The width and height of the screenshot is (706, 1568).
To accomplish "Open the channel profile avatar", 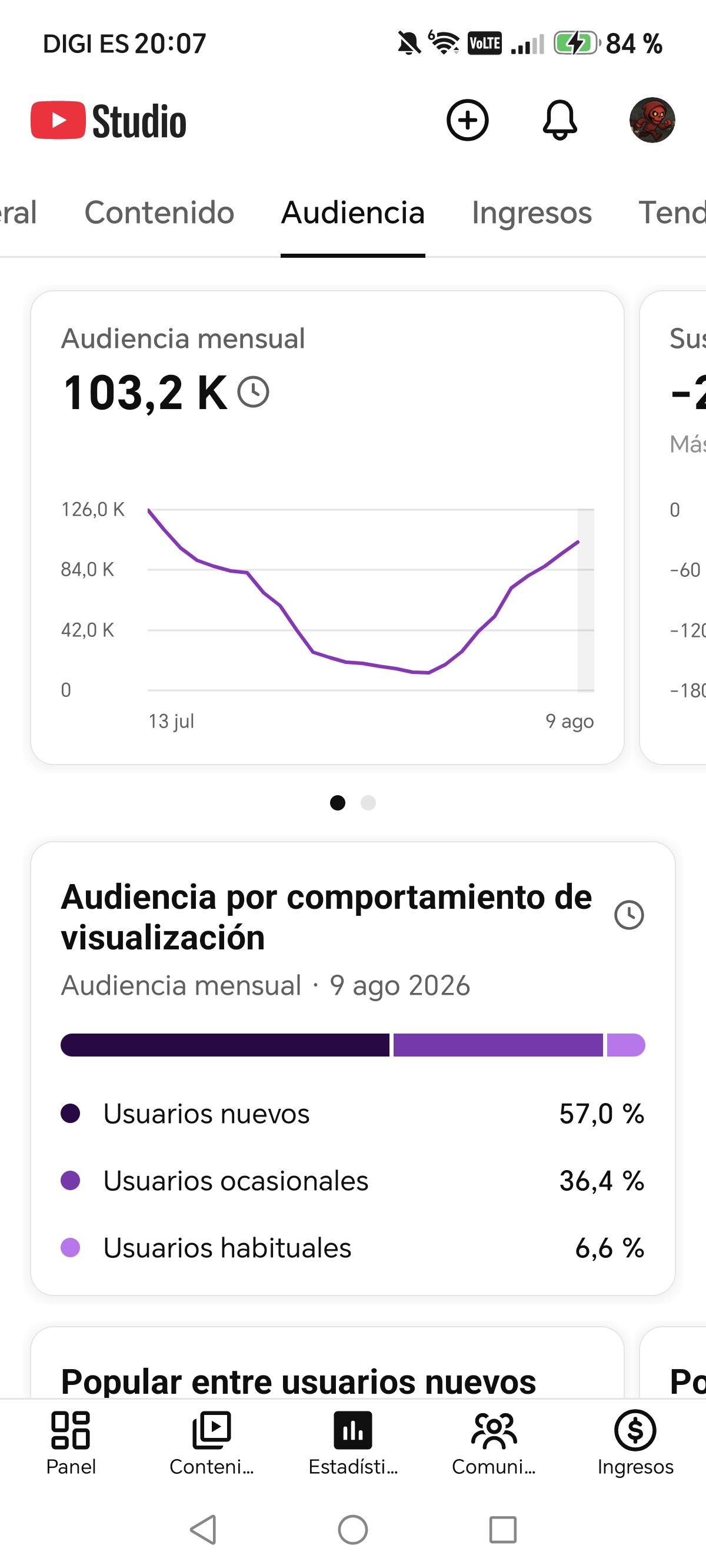I will [x=652, y=120].
